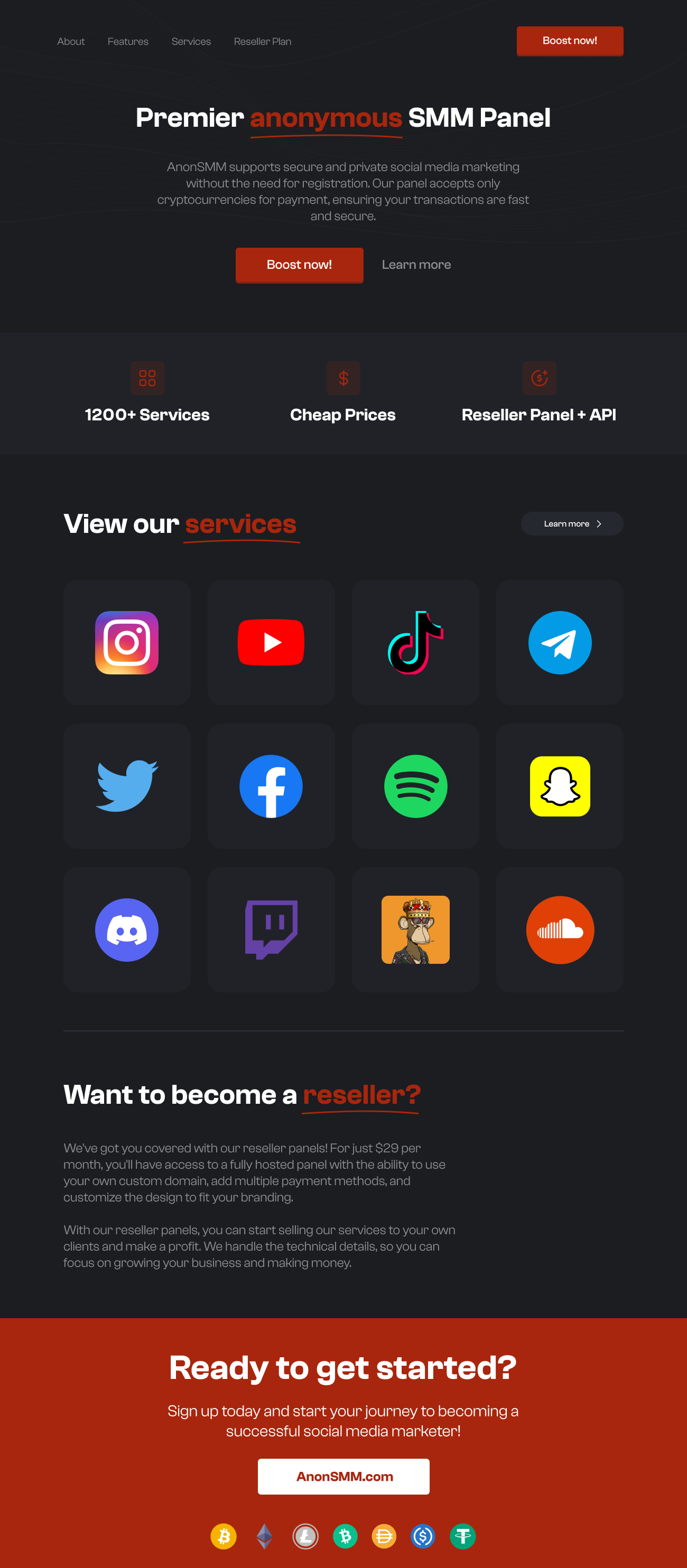The image size is (687, 1568).
Task: Open the Spotify services card
Action: (x=415, y=786)
